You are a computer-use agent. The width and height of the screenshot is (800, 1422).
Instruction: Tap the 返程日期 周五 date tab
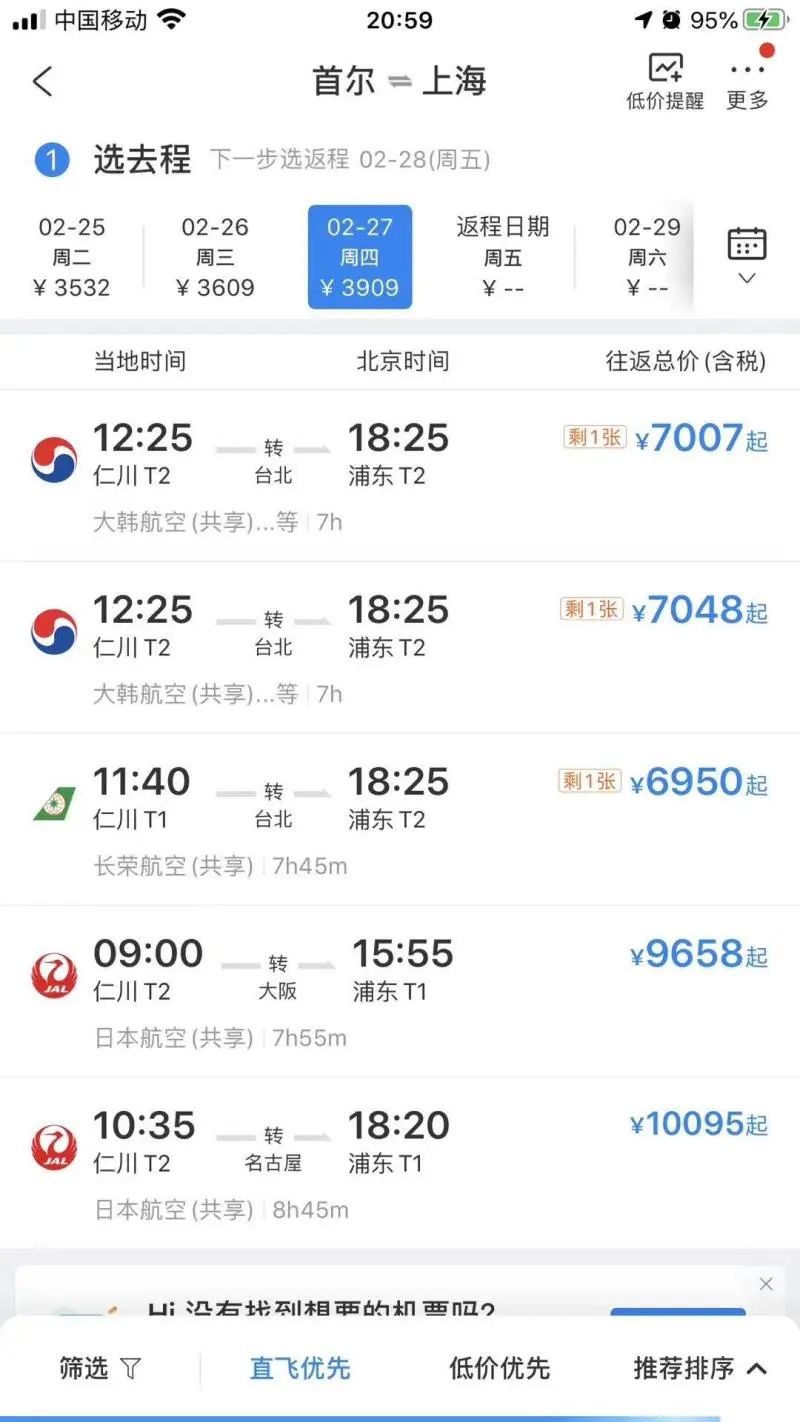503,257
